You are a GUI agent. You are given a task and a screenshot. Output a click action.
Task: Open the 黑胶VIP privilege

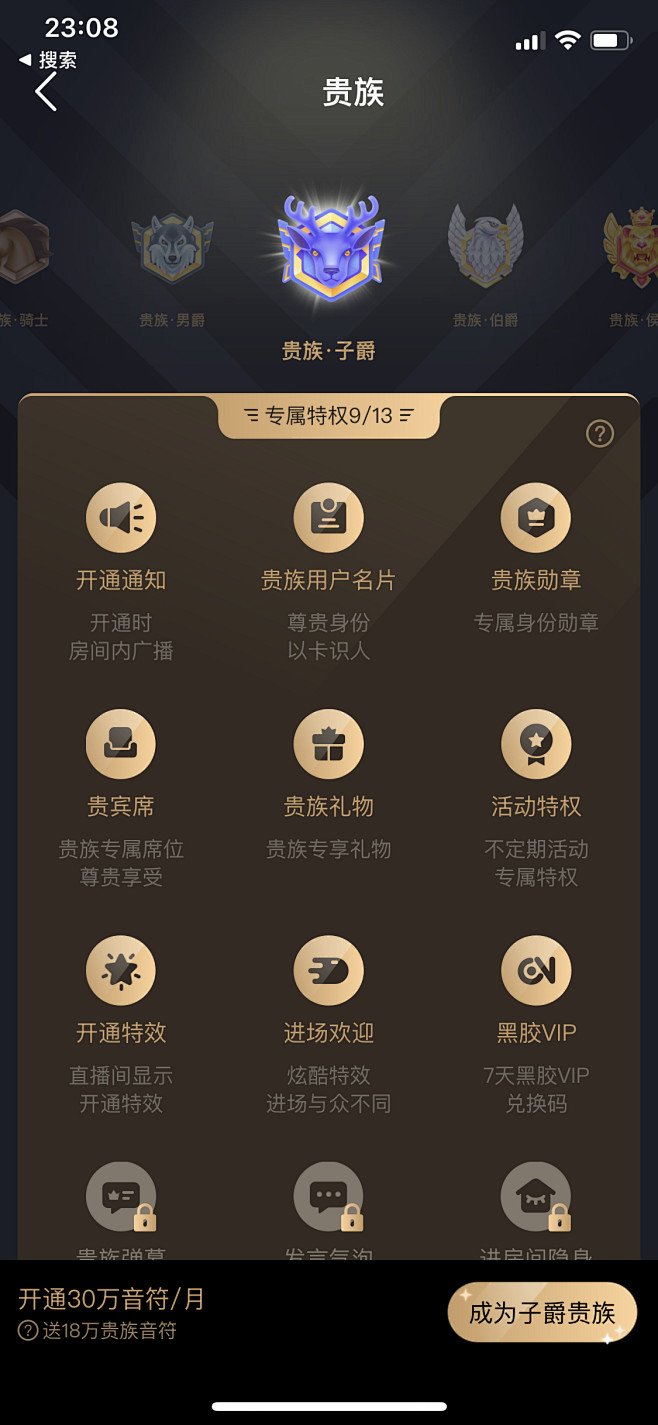pos(536,970)
